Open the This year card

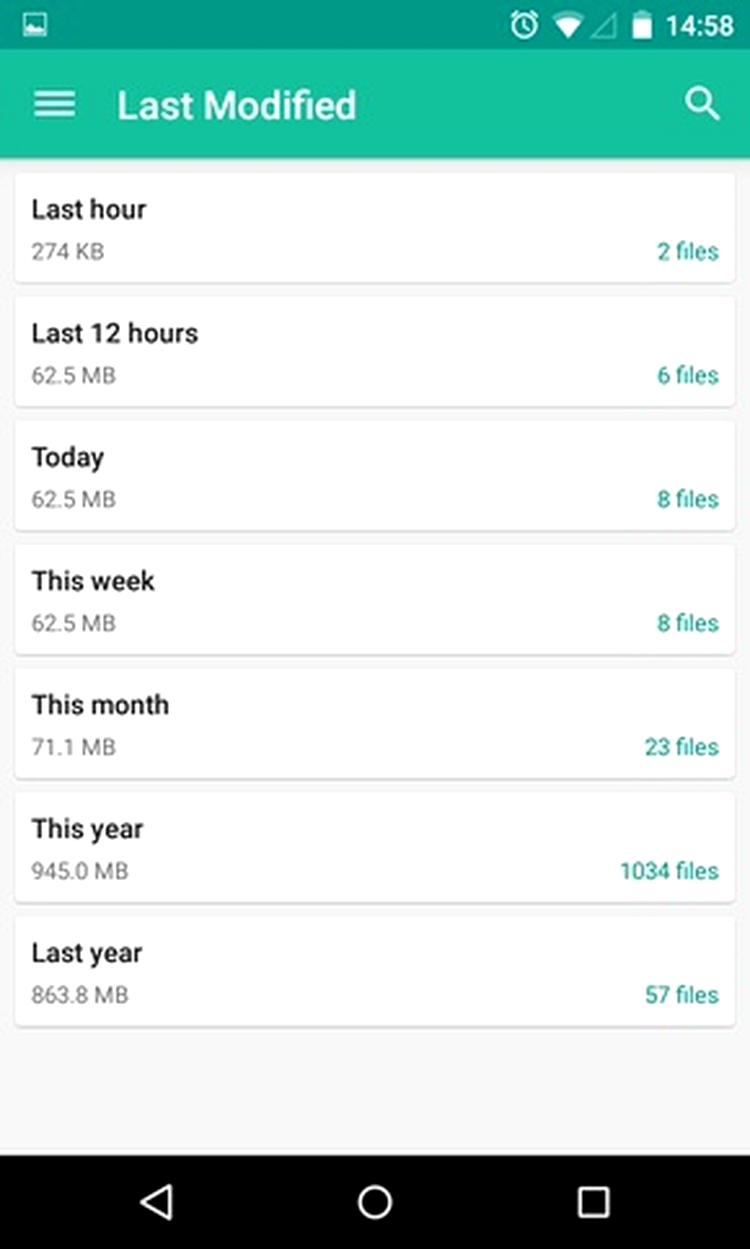(375, 849)
